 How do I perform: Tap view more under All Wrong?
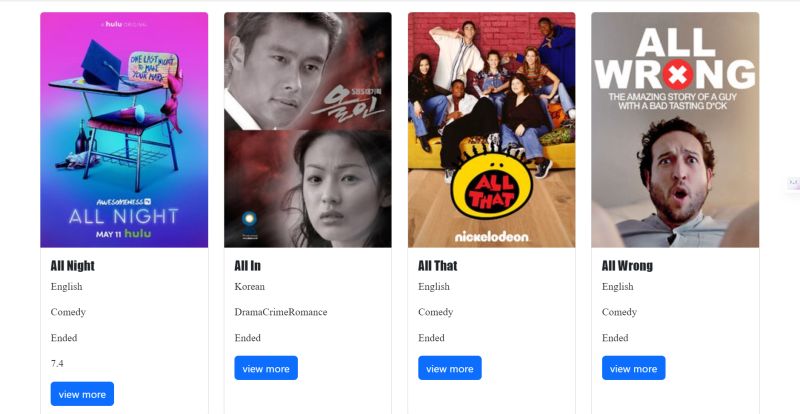(x=633, y=368)
